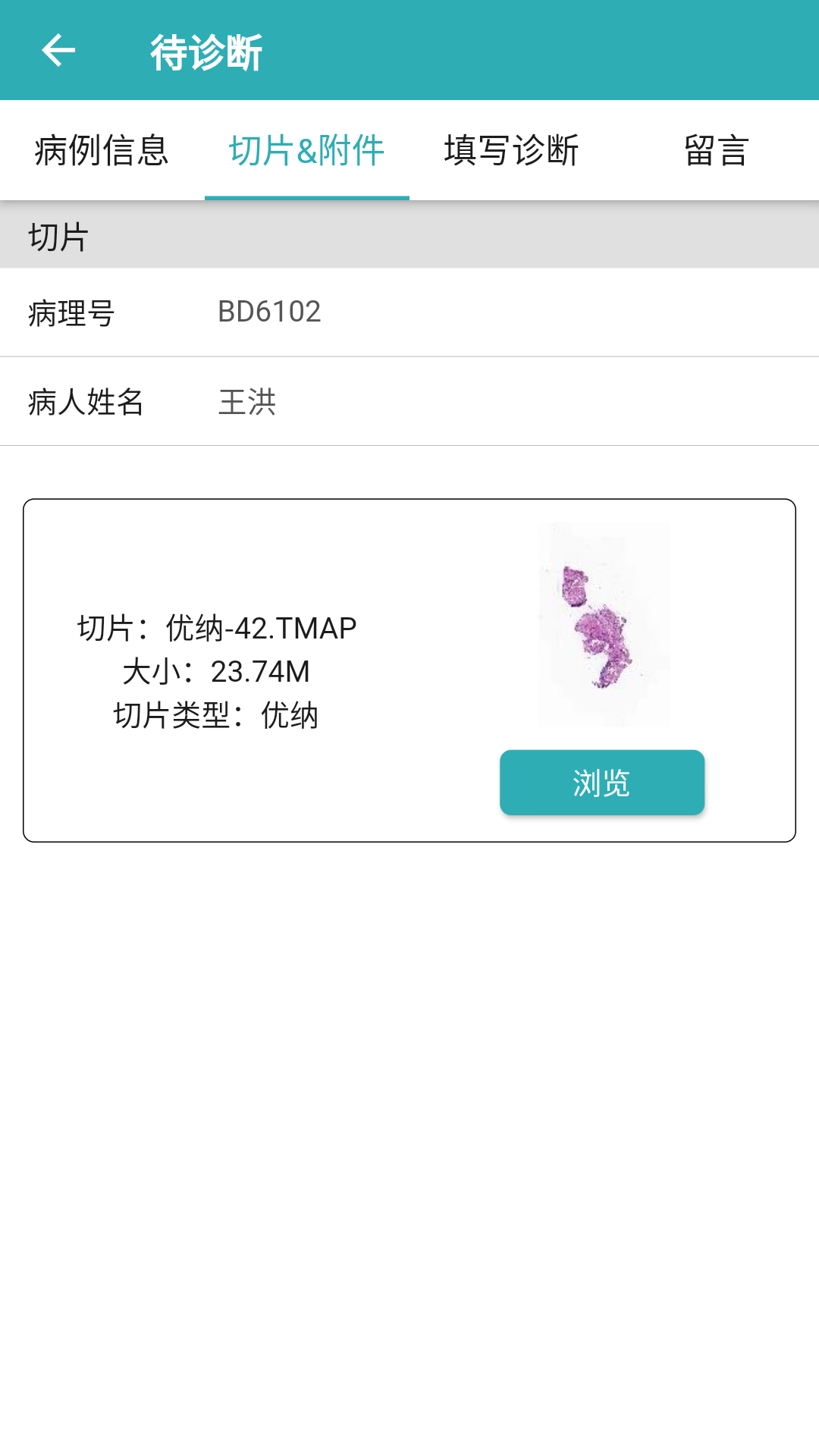Screen dimensions: 819x1456
Task: Click the pathology number BD6102
Action: pos(269,312)
